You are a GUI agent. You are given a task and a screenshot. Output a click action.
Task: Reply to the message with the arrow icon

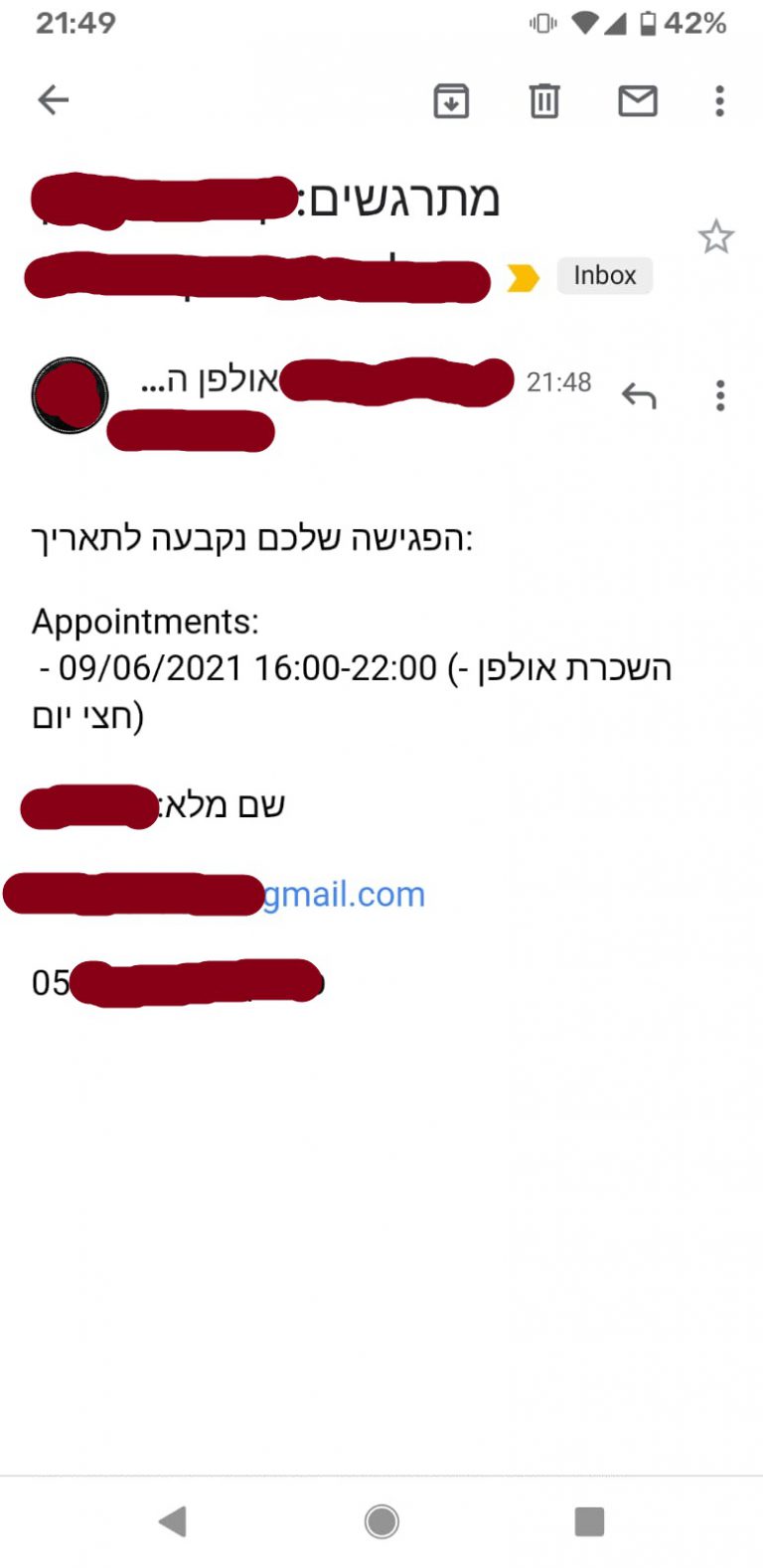pos(639,396)
